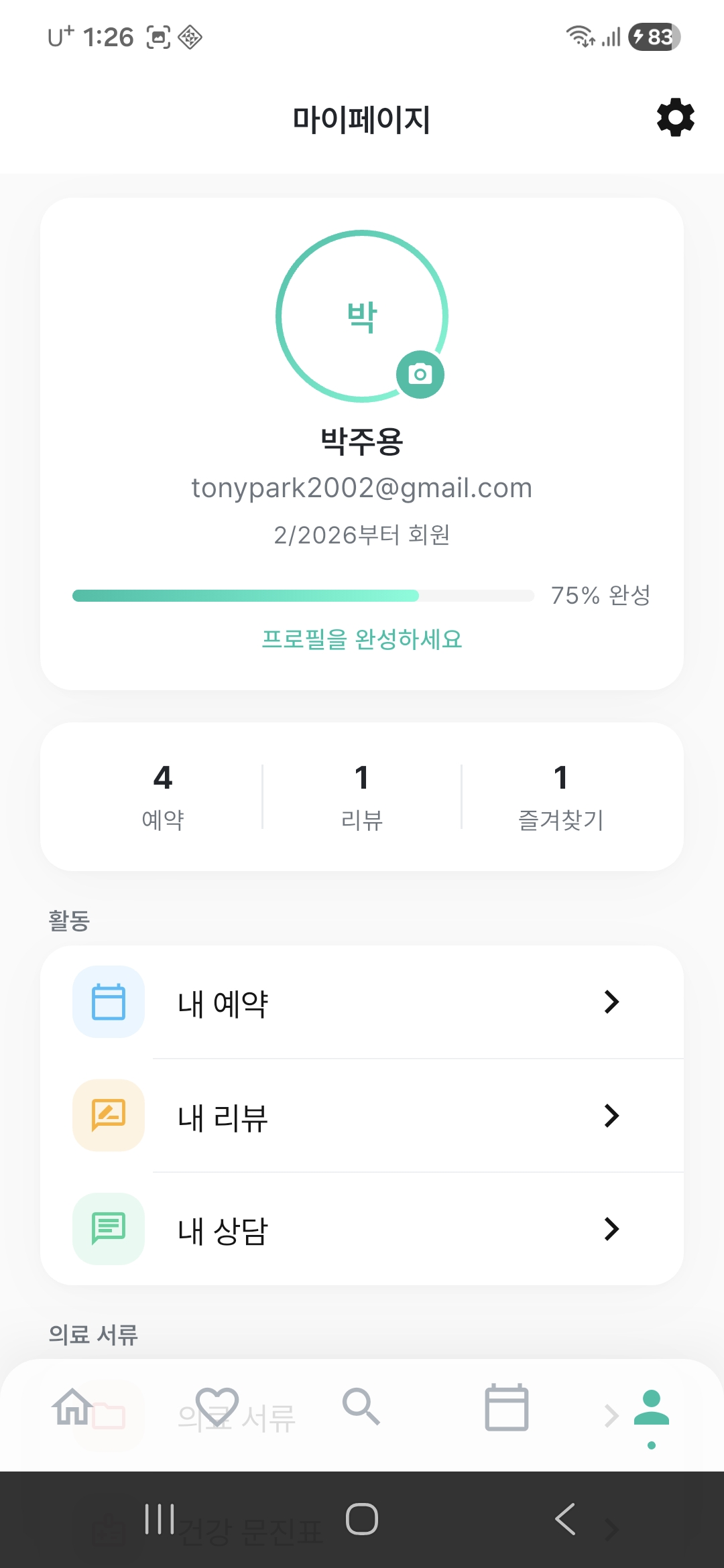Viewport: 724px width, 1568px height.
Task: Tap the heart favorites icon in bottom bar
Action: tap(217, 1407)
